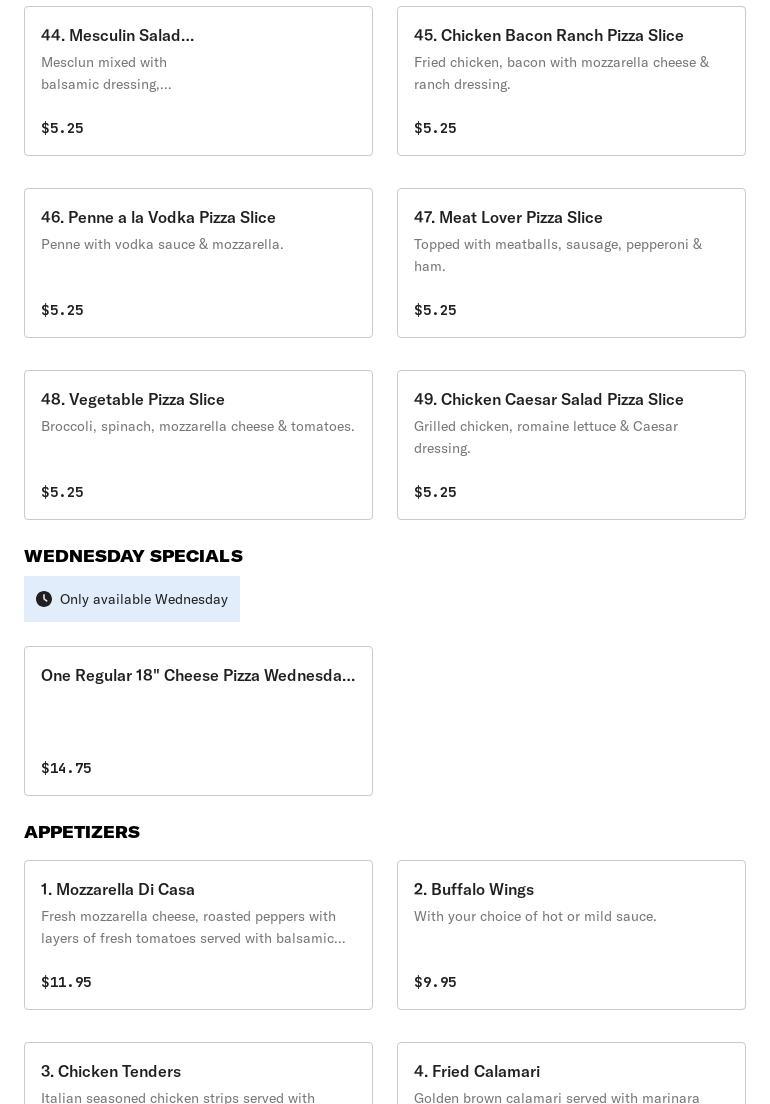Open the Chicken Tenders item
The width and height of the screenshot is (770, 1104).
(198, 1075)
